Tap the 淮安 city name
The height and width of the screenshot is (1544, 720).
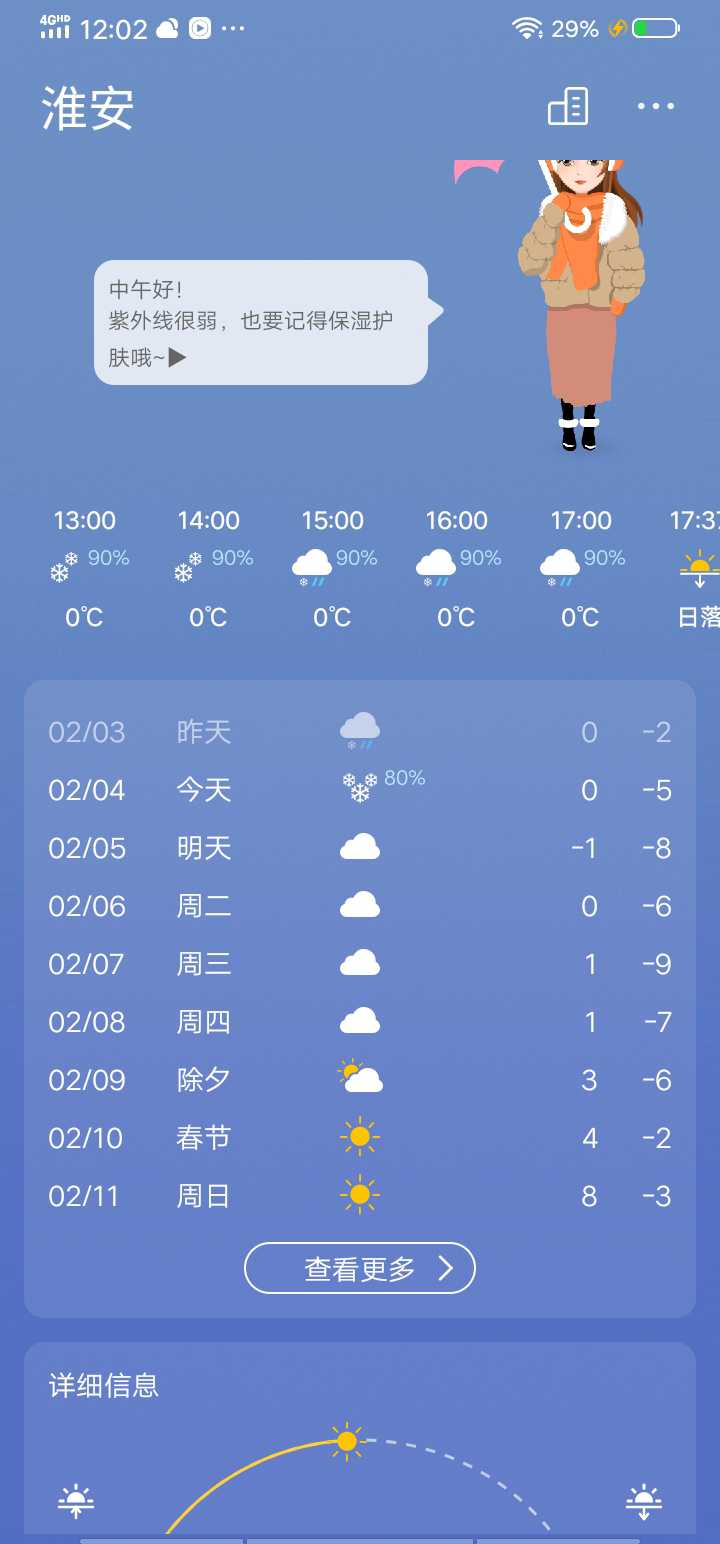[x=88, y=108]
